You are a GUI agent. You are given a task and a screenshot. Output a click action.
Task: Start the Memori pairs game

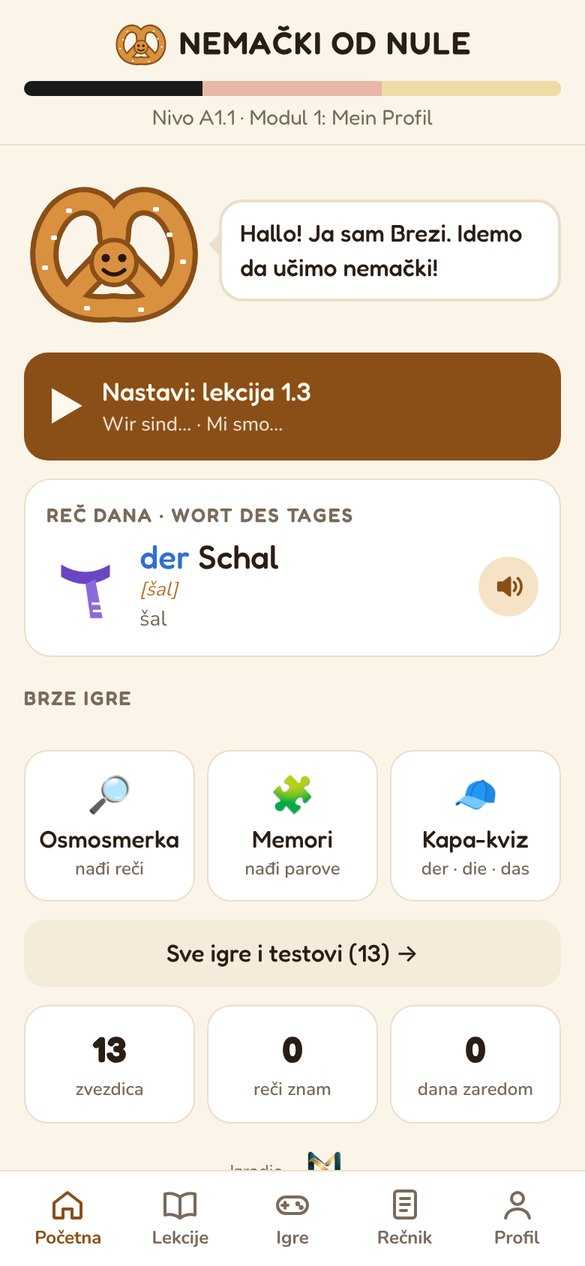292,826
